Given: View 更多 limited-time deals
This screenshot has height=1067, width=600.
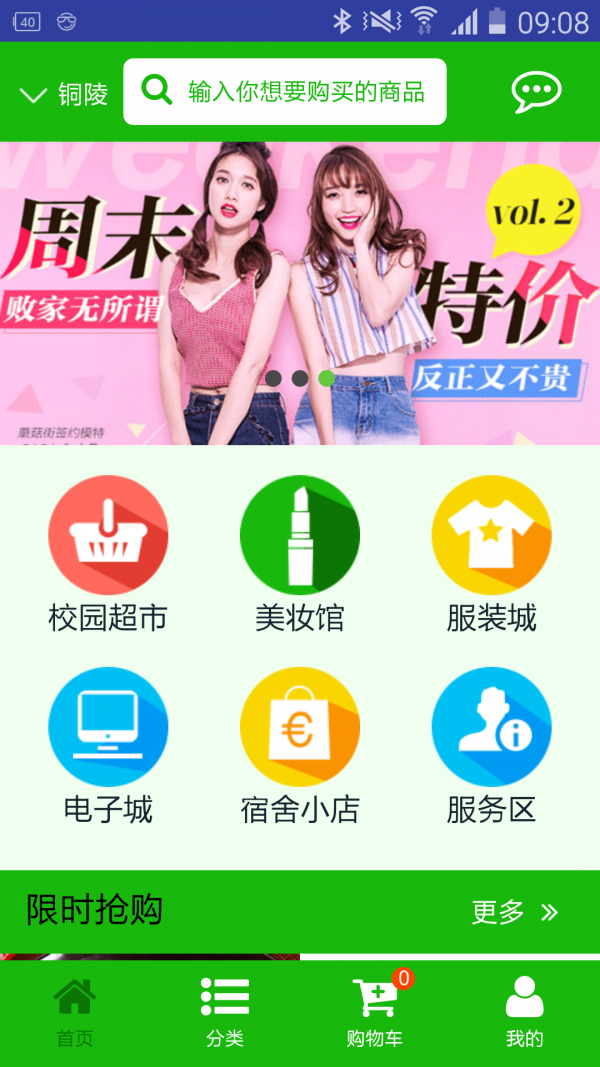Looking at the screenshot, I should coord(514,911).
